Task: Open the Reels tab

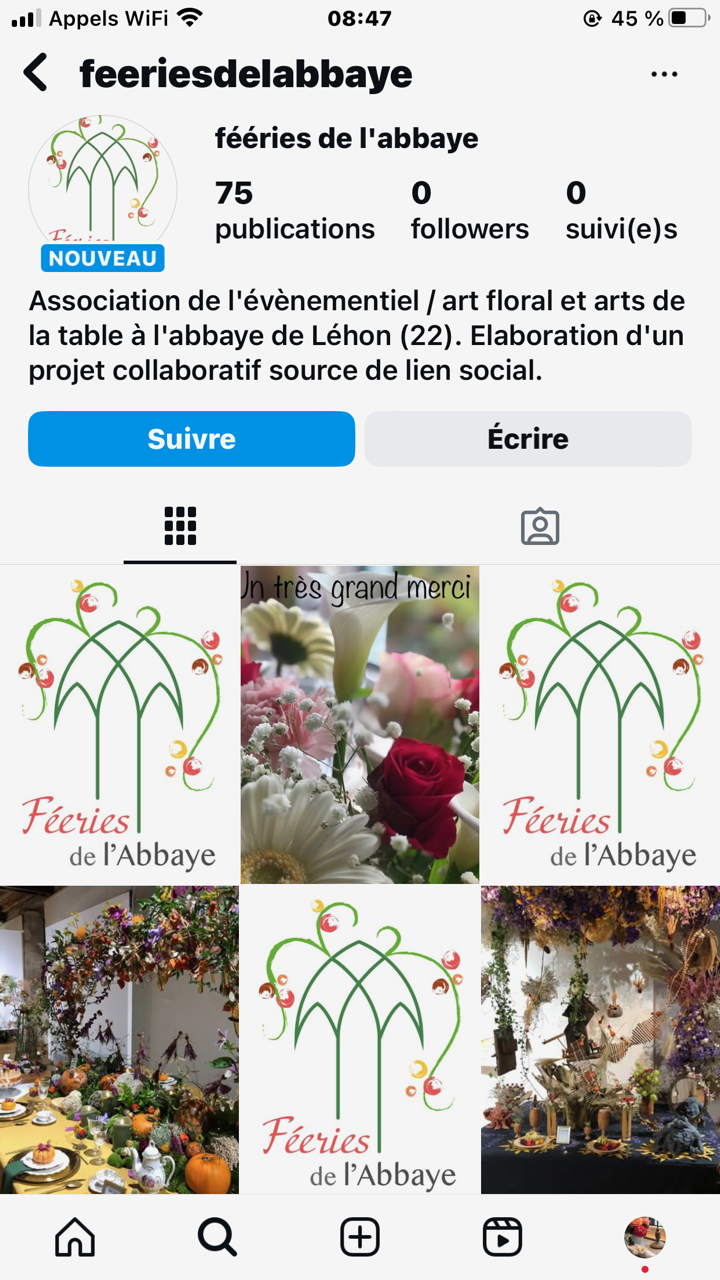Action: (502, 1238)
